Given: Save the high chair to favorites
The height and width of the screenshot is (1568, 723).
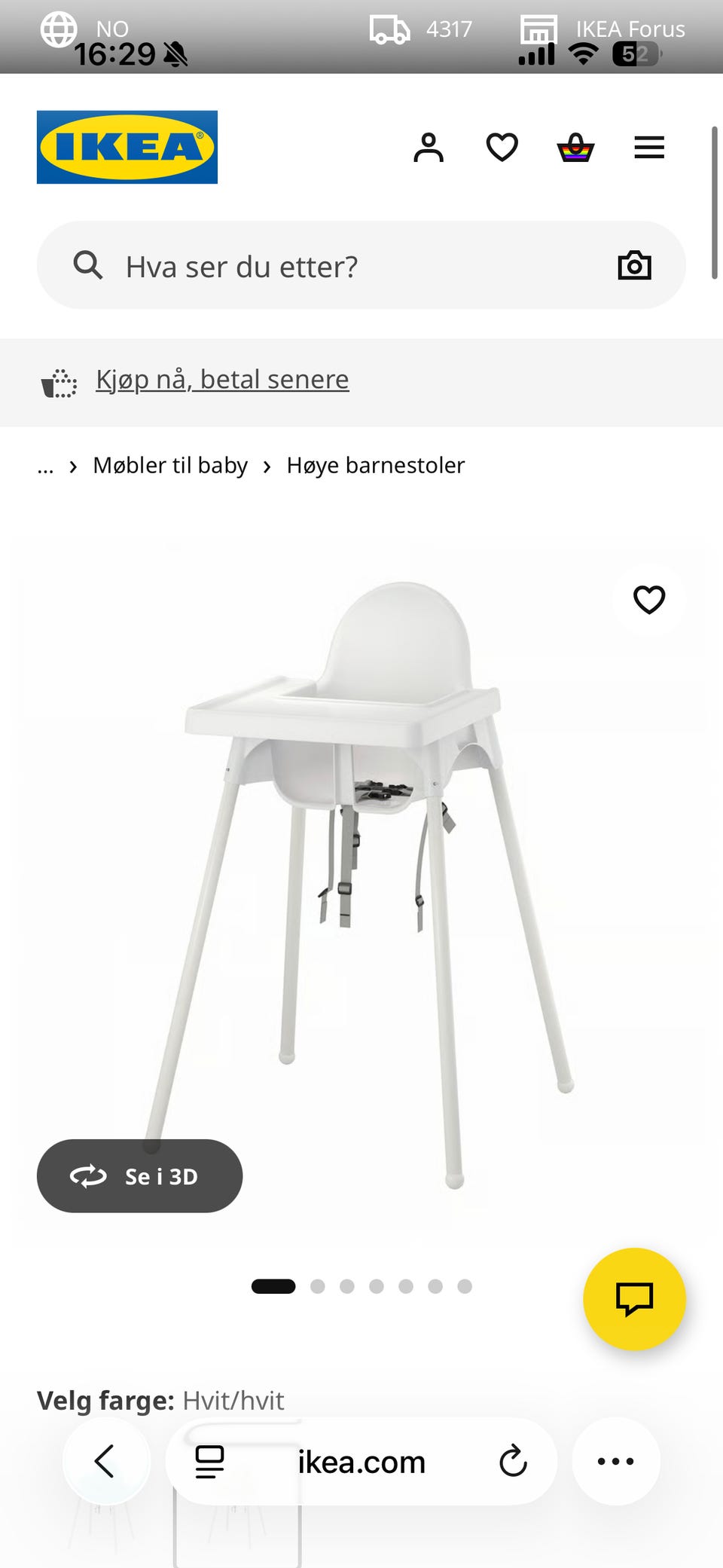Looking at the screenshot, I should [x=648, y=600].
